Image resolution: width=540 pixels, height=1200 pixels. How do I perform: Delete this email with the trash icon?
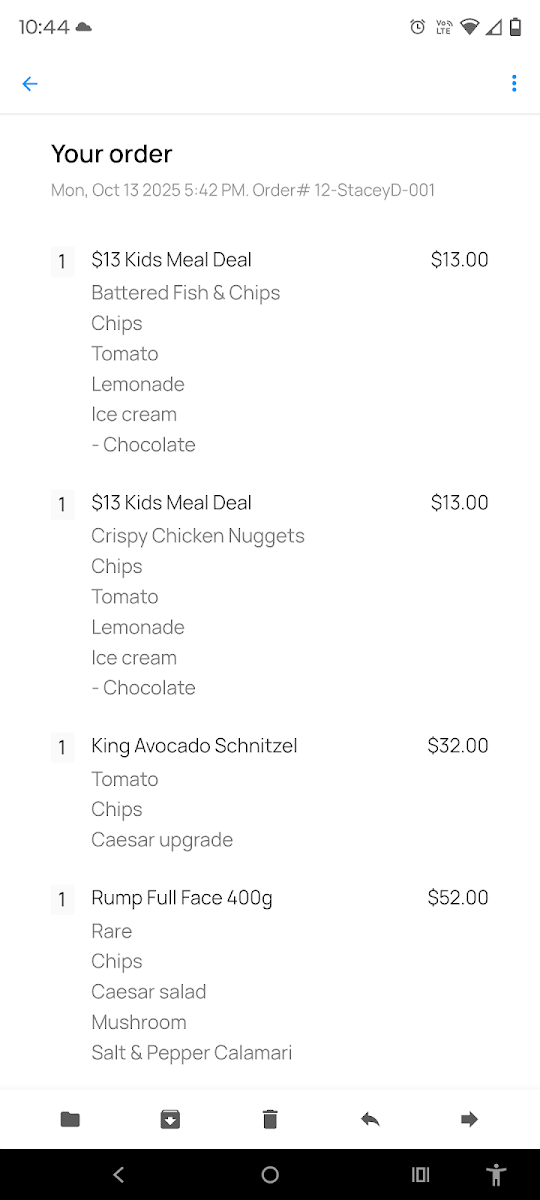click(270, 1119)
